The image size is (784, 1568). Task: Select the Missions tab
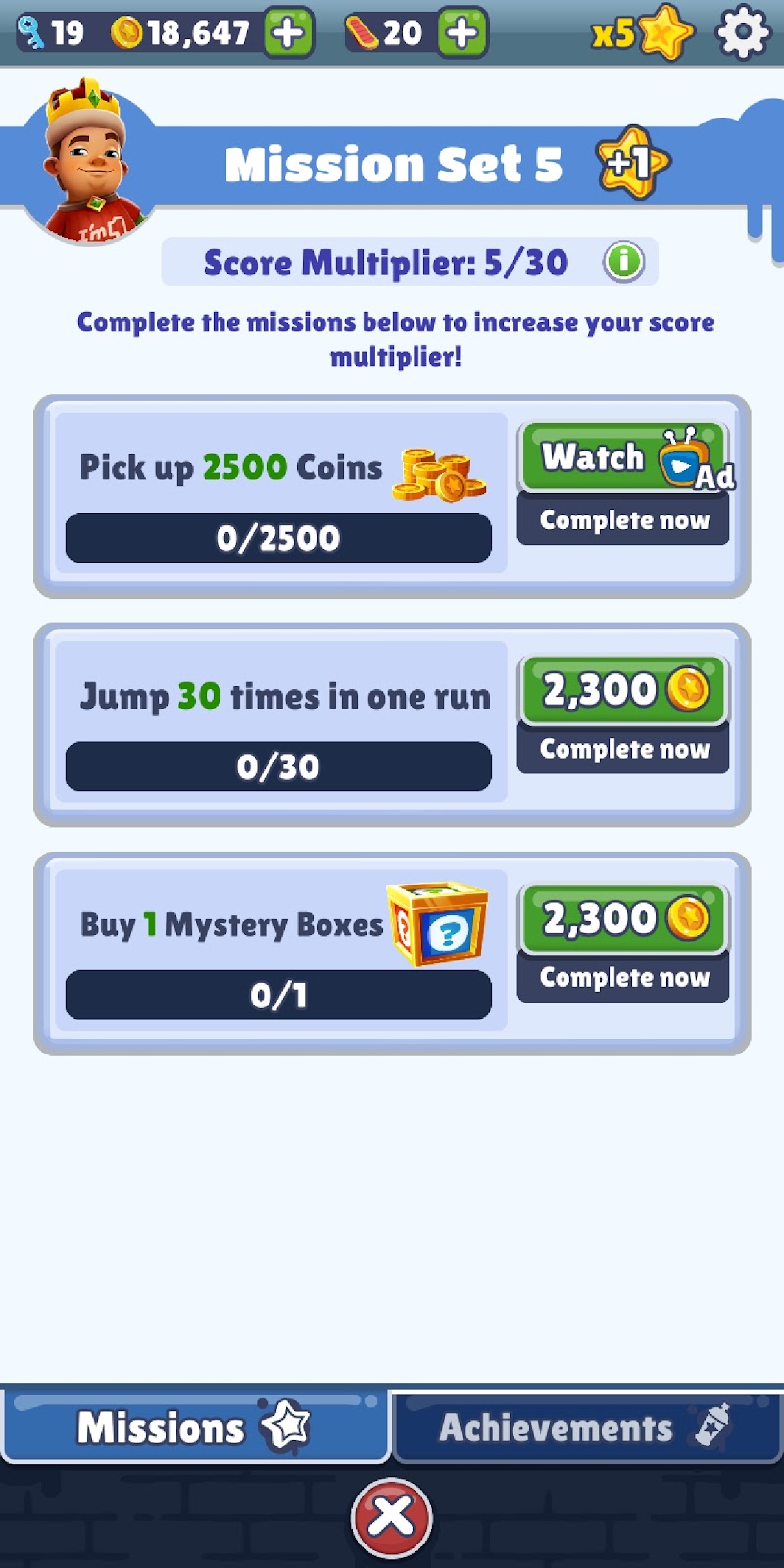coord(194,1427)
